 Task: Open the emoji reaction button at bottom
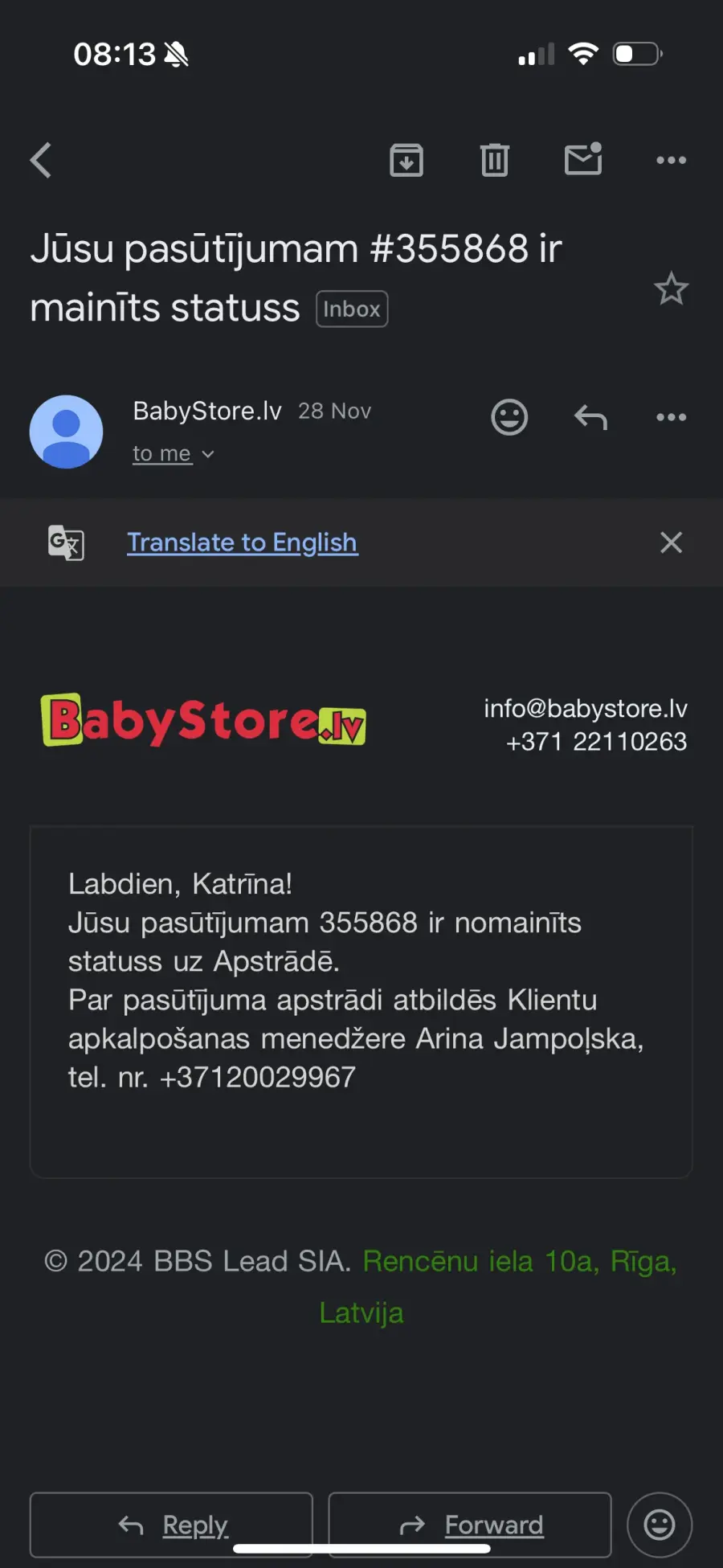click(x=660, y=1525)
